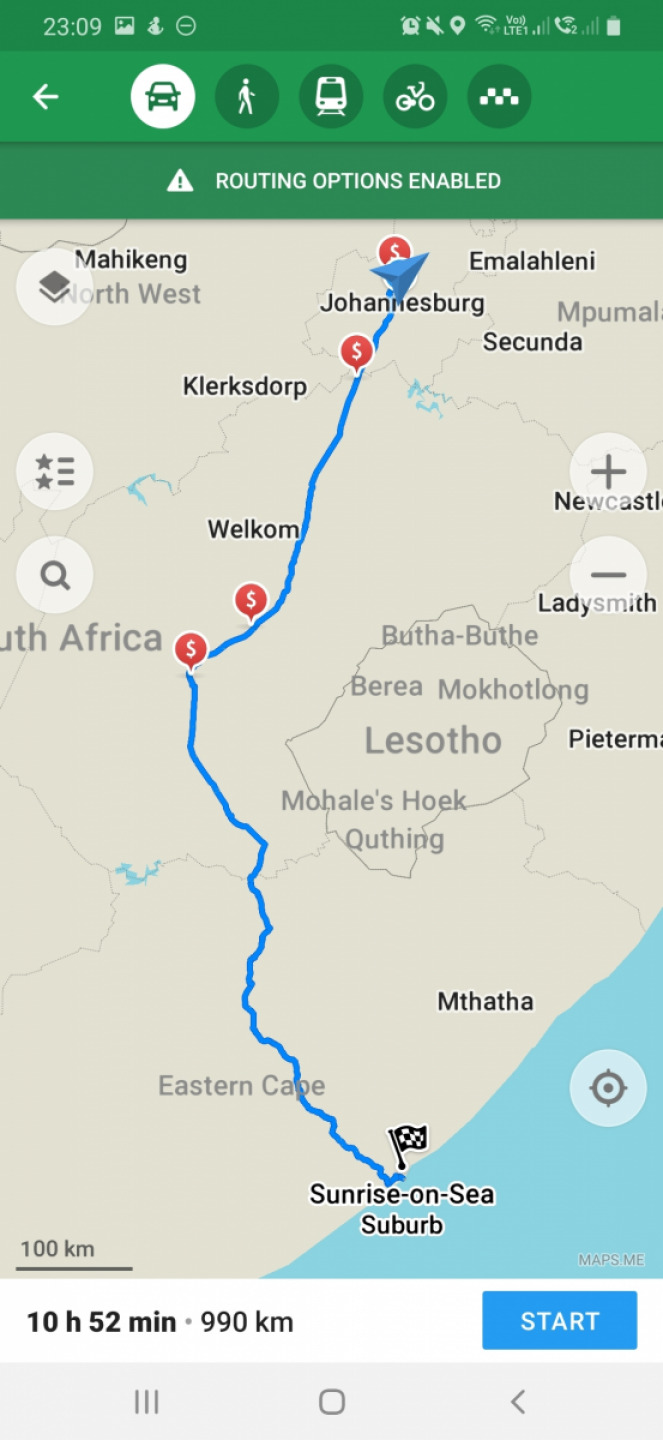Open the Routing Options Enabled banner
Viewport: 663px width, 1440px height.
(332, 181)
